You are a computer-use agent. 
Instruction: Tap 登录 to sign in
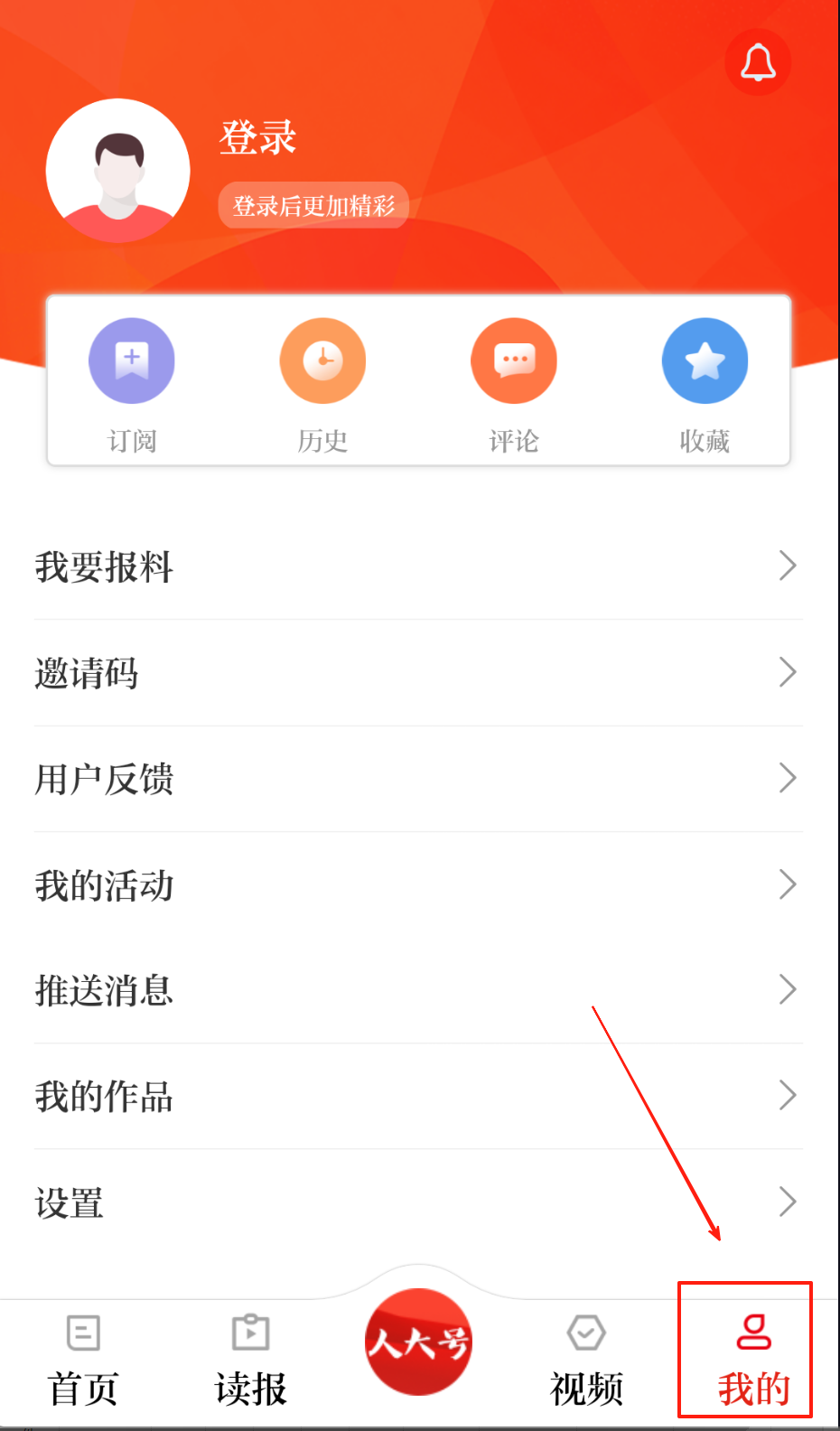click(257, 137)
